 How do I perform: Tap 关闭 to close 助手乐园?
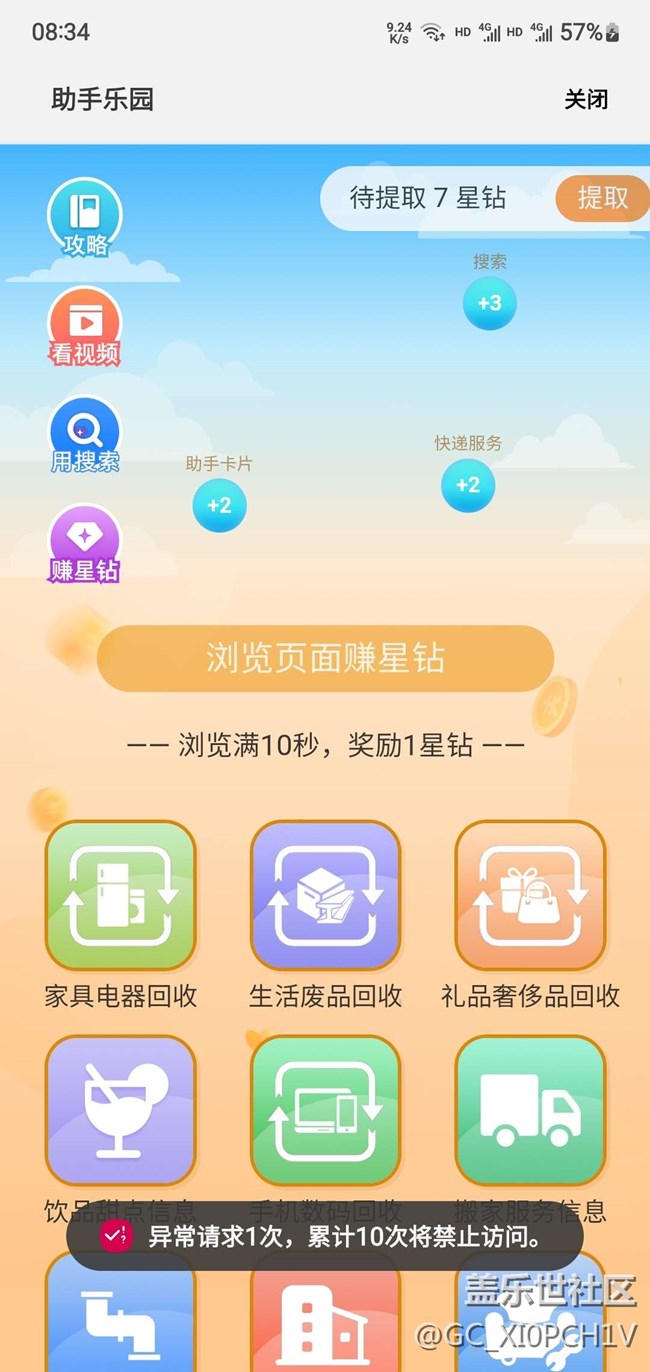(x=586, y=99)
